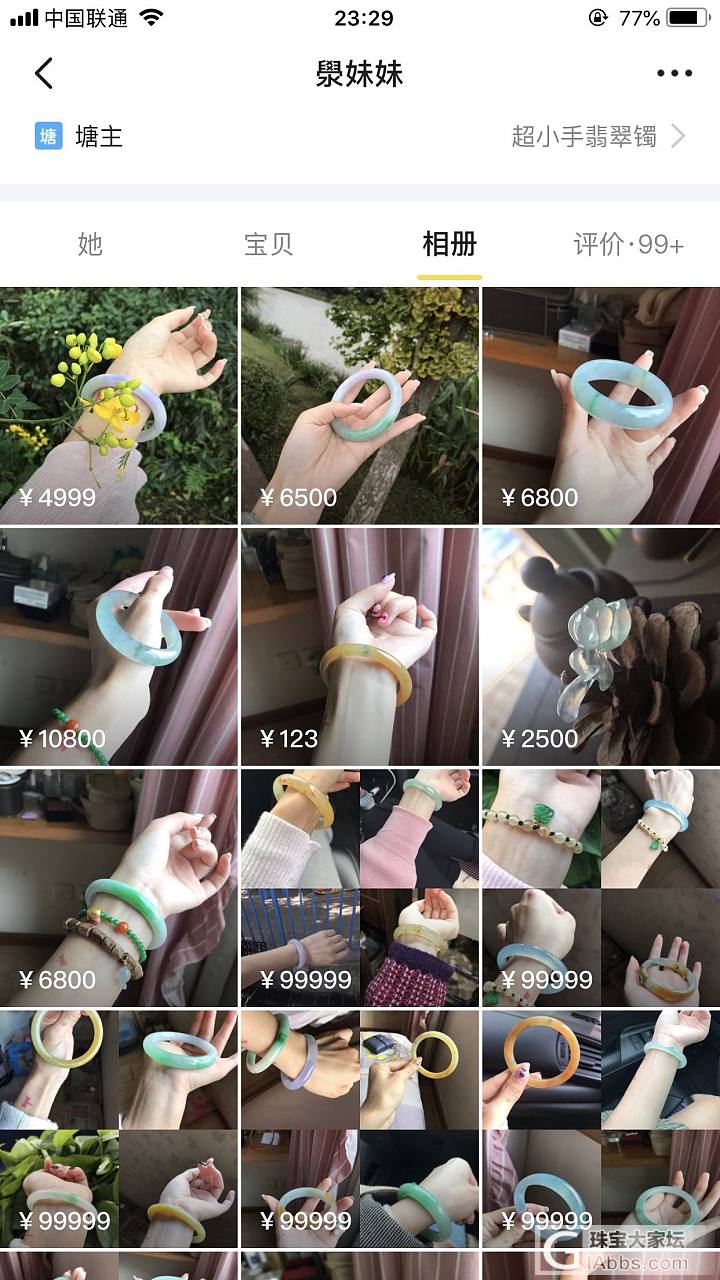Open the three-dot overflow menu
Viewport: 720px width, 1280px height.
(674, 74)
